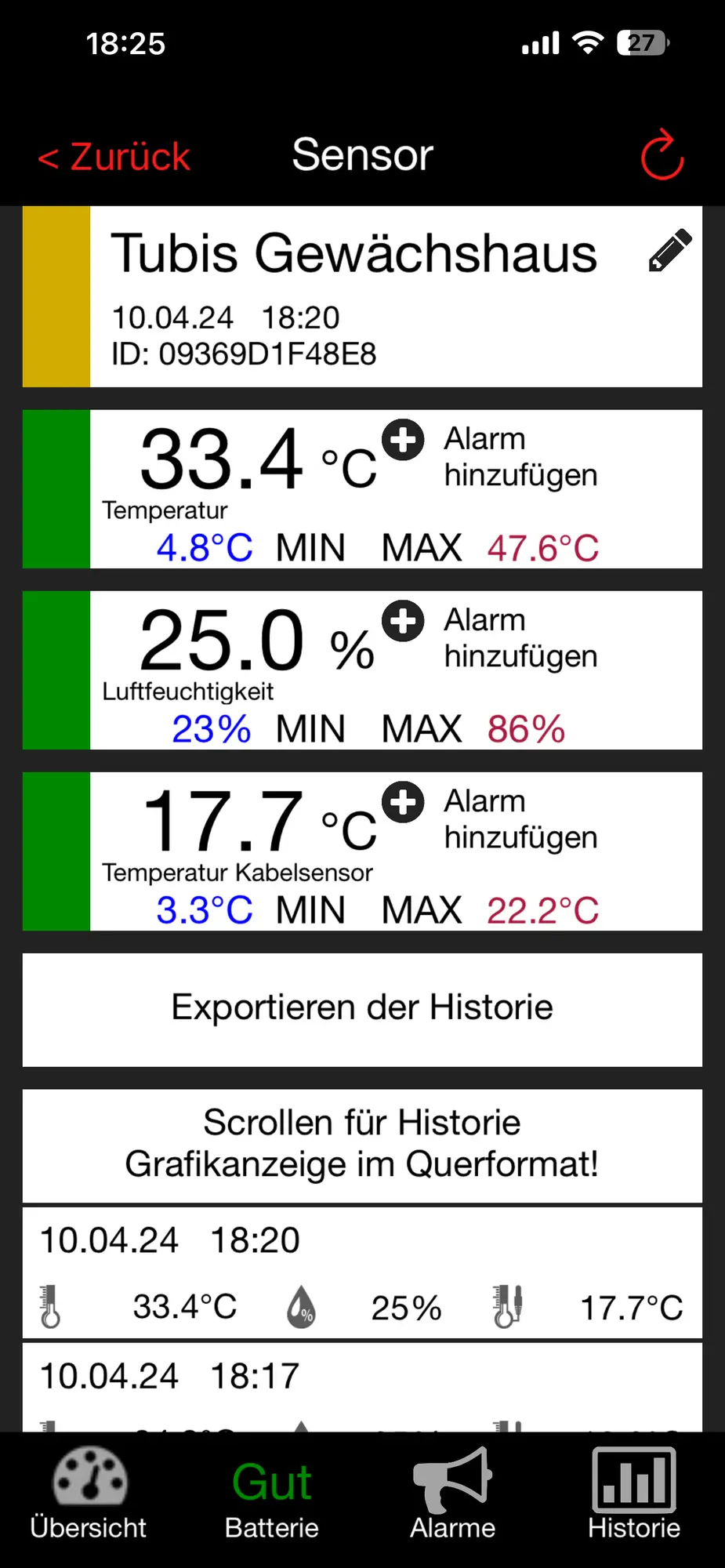
Task: Edit the name Tubis Gewächshaus
Action: tap(670, 251)
